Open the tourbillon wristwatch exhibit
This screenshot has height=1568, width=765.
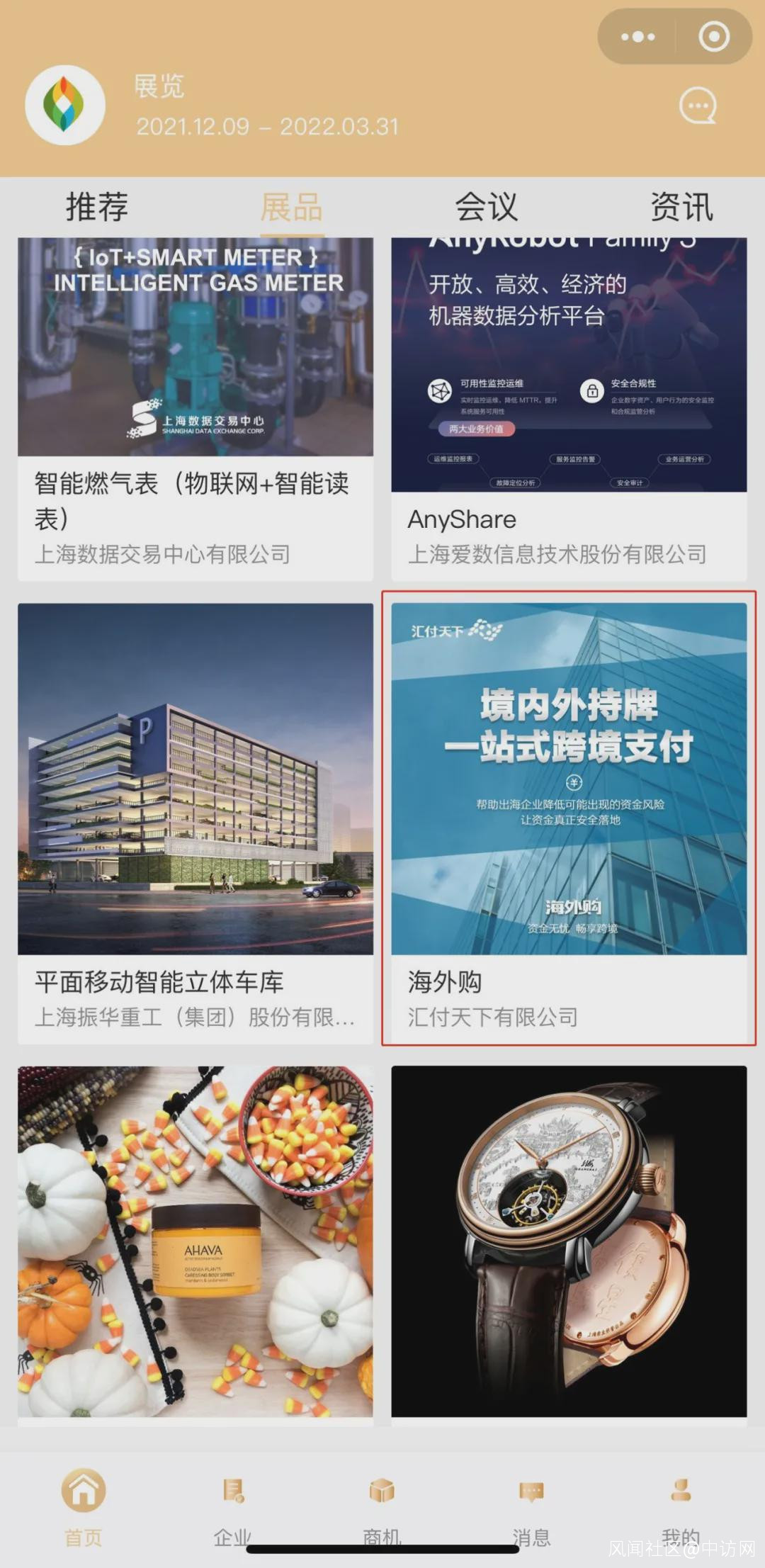[x=569, y=1241]
